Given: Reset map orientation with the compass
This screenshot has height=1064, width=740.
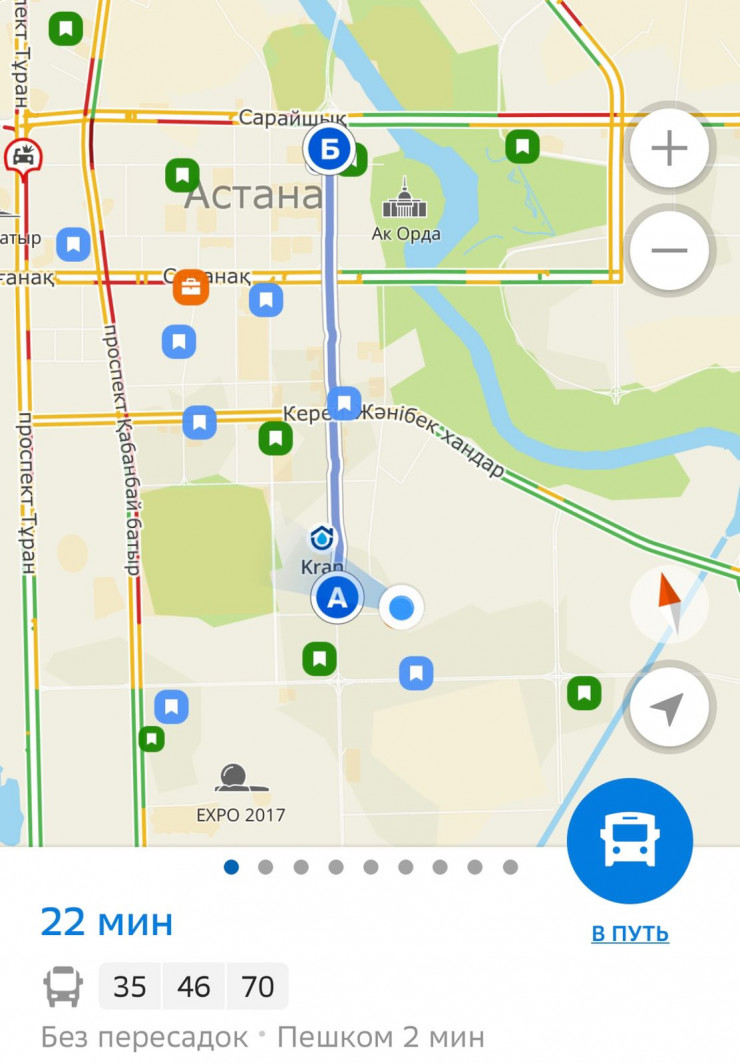Looking at the screenshot, I should point(669,604).
